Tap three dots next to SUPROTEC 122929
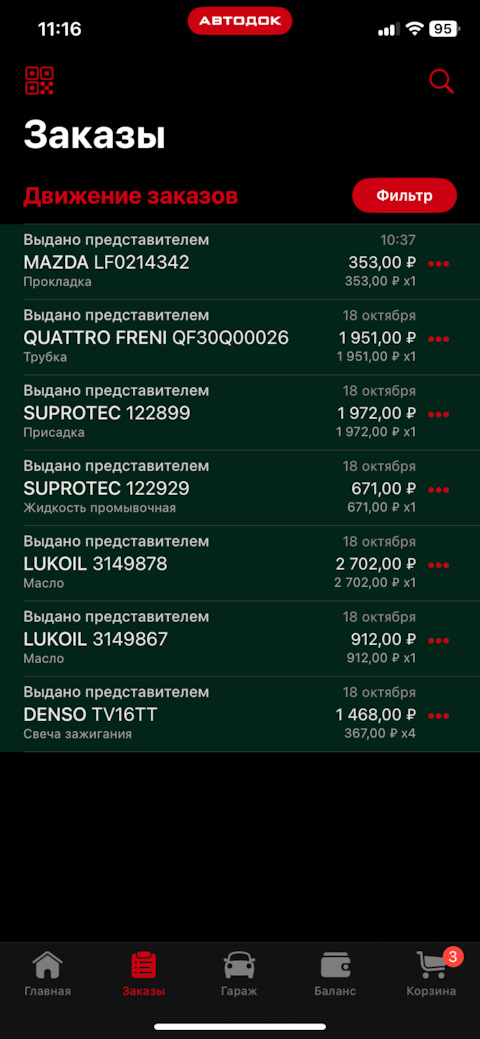 (439, 490)
